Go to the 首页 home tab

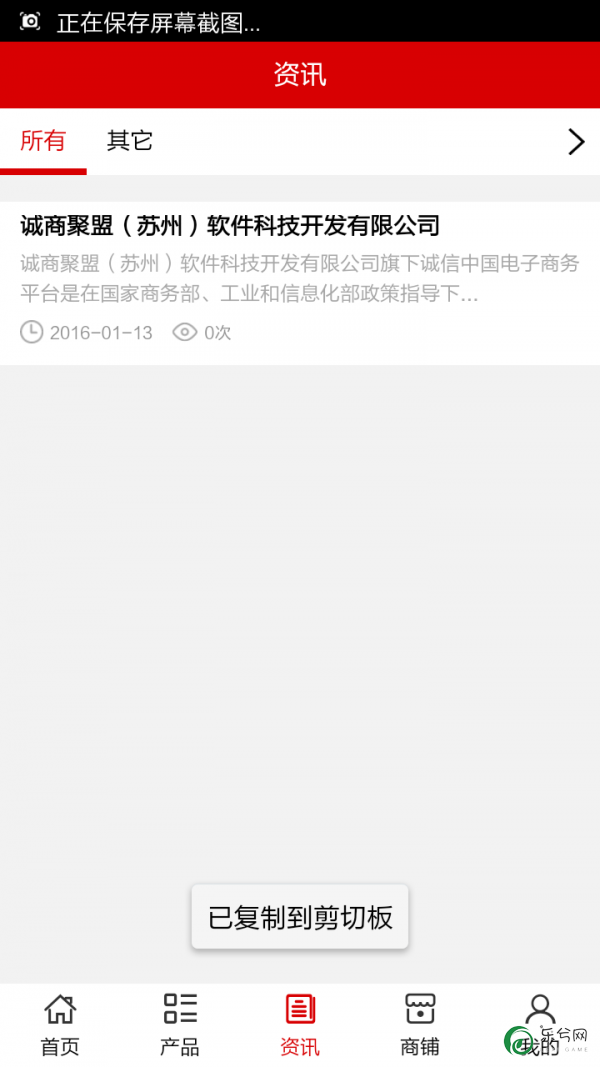[x=60, y=1024]
